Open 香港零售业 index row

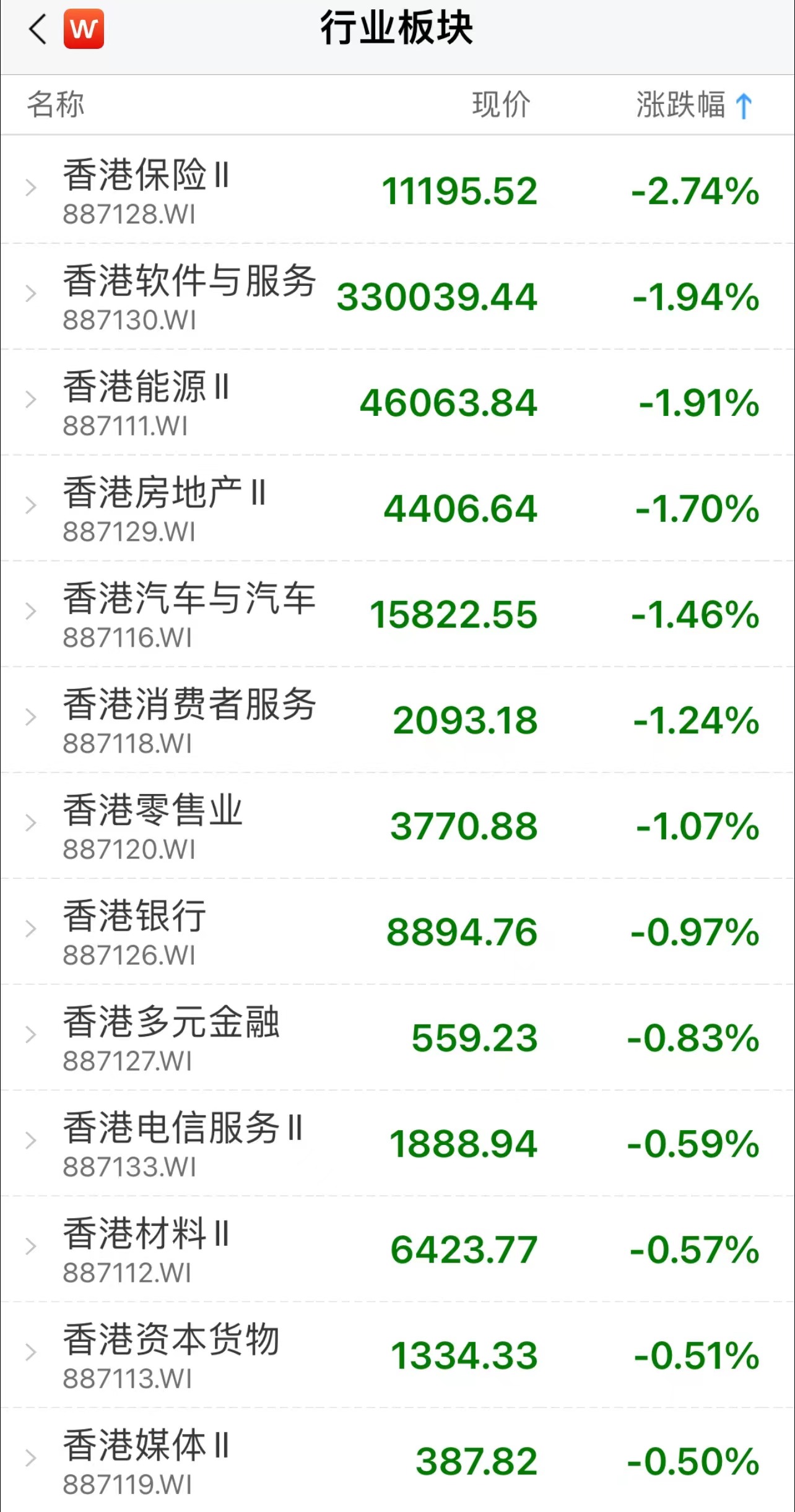[396, 825]
